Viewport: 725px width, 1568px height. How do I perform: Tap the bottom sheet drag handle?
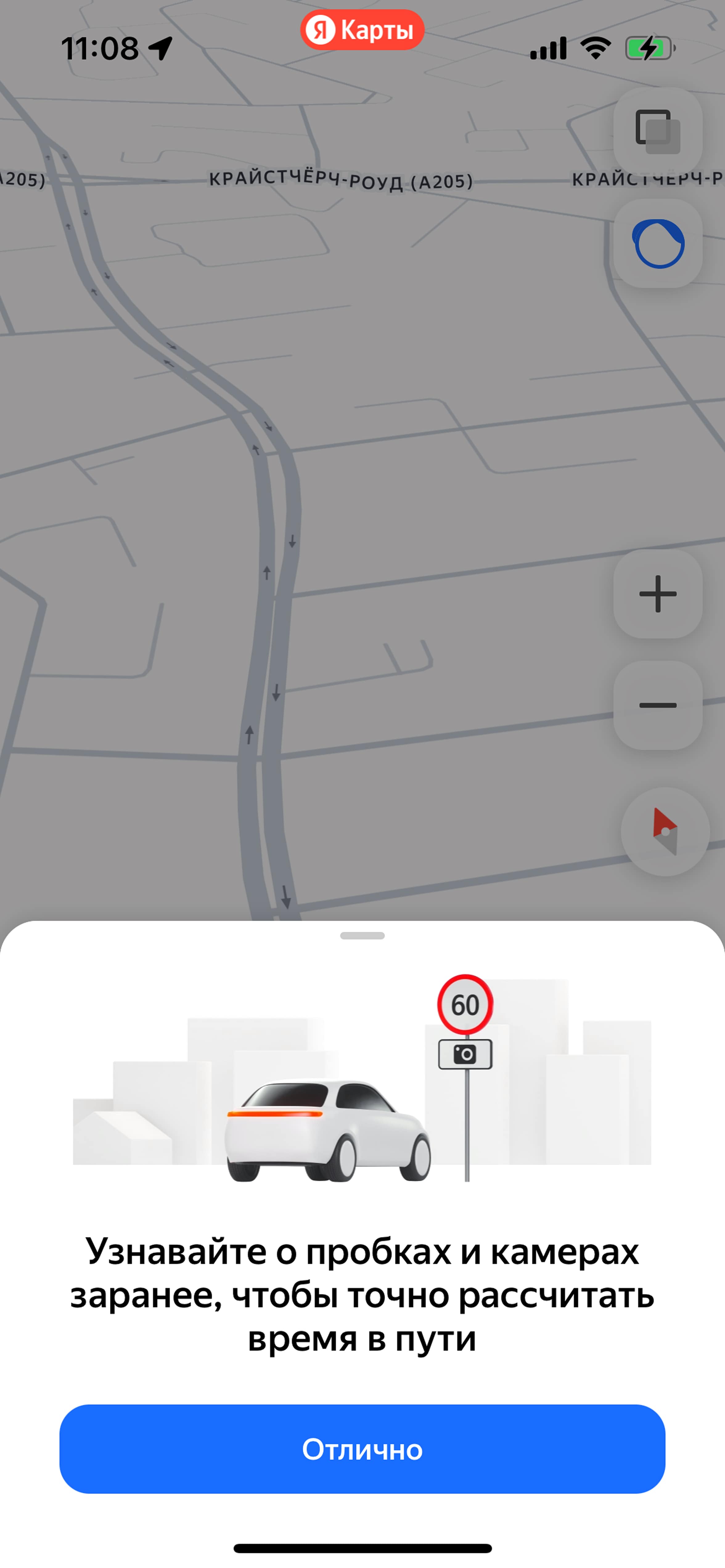[x=362, y=936]
